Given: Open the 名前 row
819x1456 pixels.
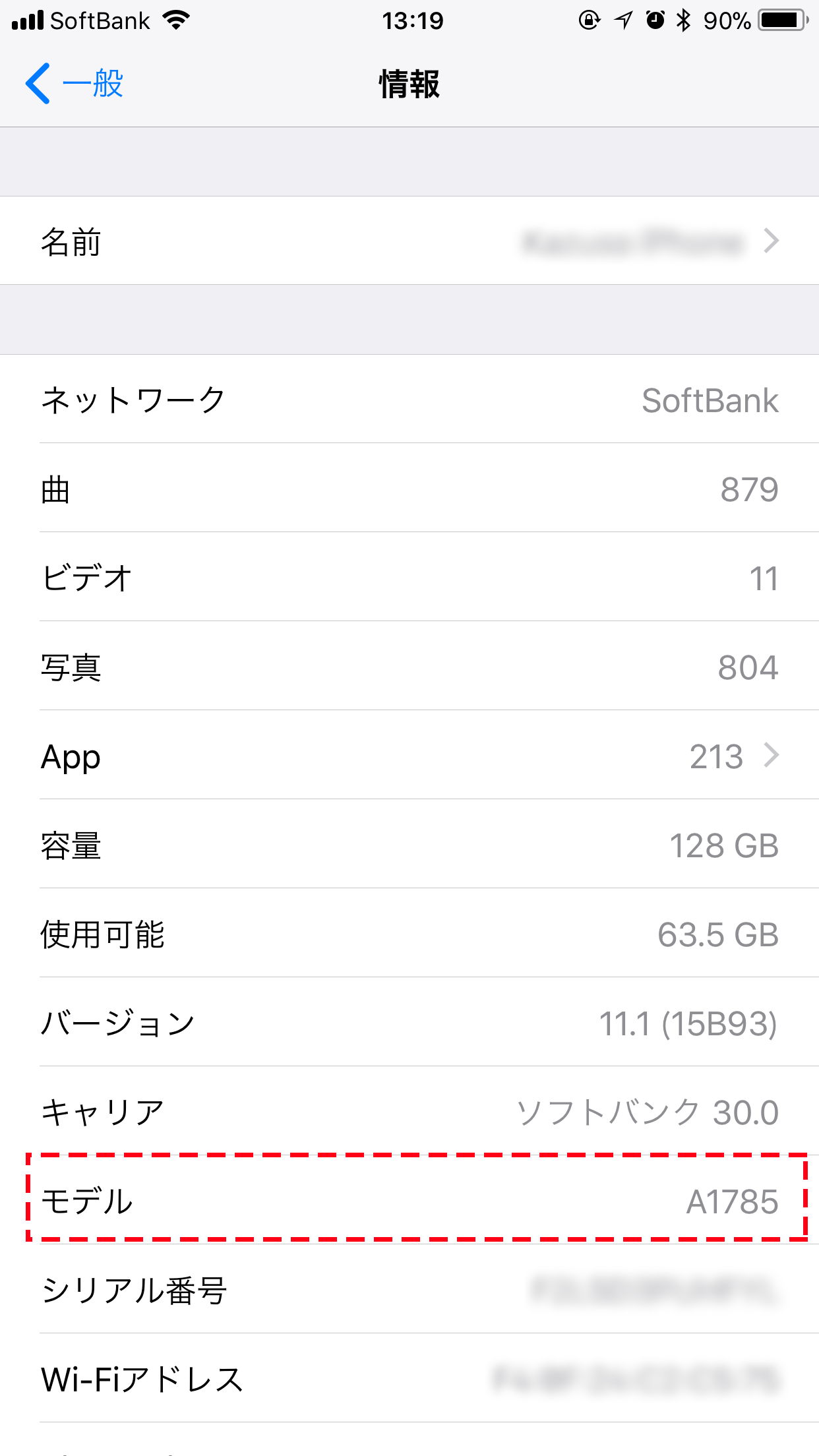Looking at the screenshot, I should pyautogui.click(x=409, y=241).
